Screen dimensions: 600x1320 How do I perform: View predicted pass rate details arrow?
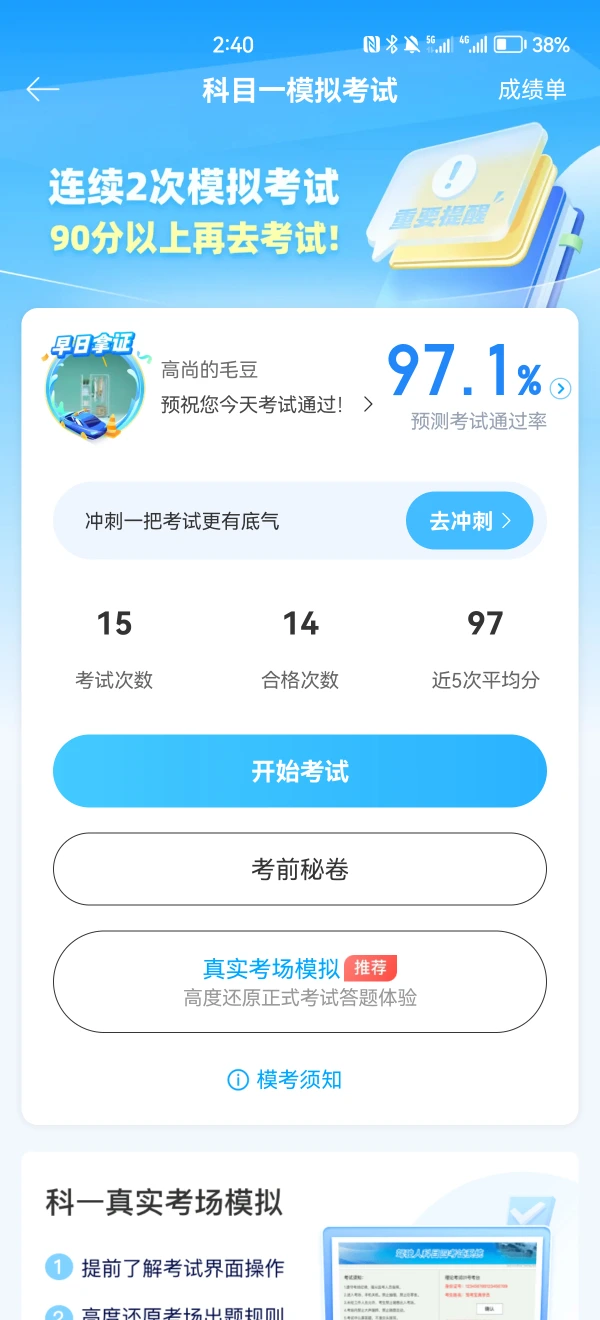[x=560, y=388]
